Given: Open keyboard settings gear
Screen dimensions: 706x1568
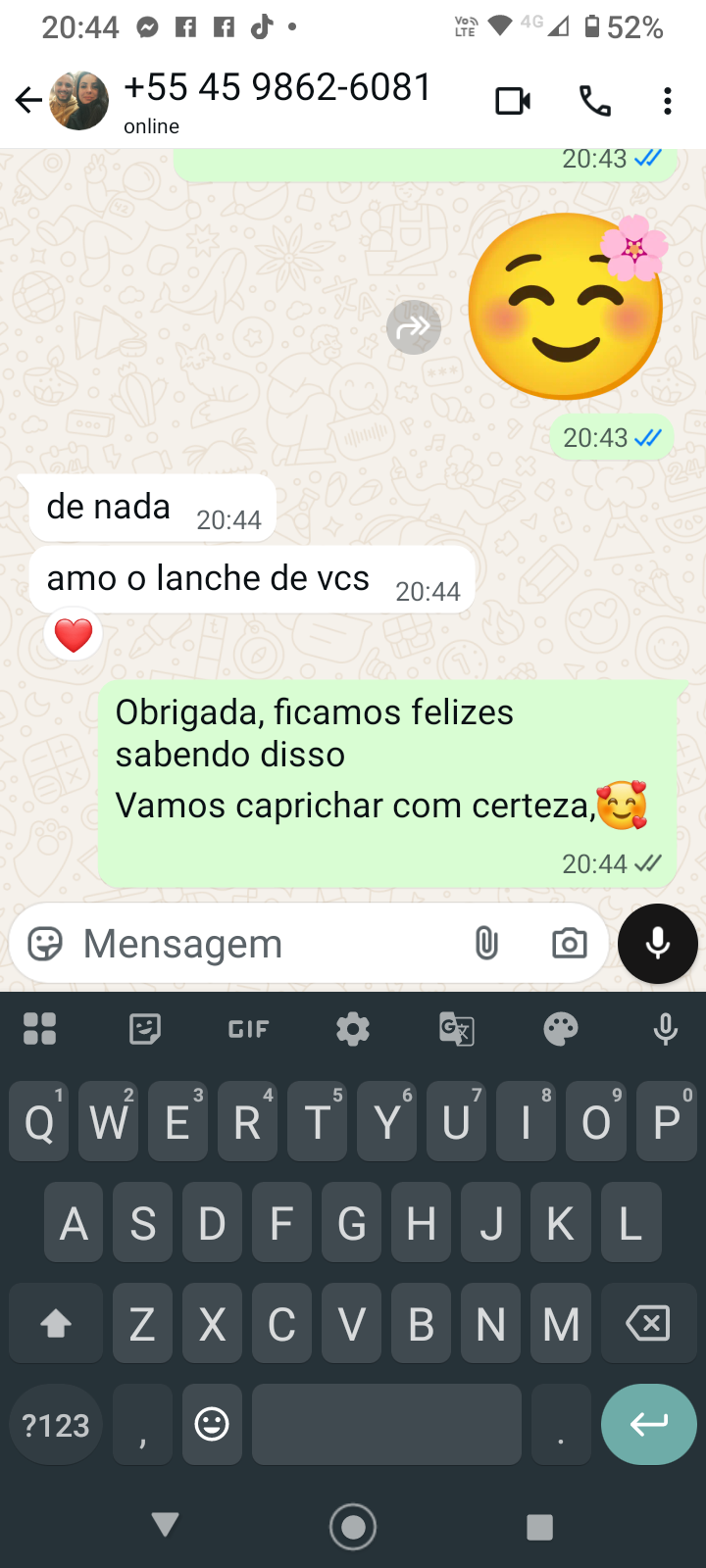Looking at the screenshot, I should tap(353, 1029).
